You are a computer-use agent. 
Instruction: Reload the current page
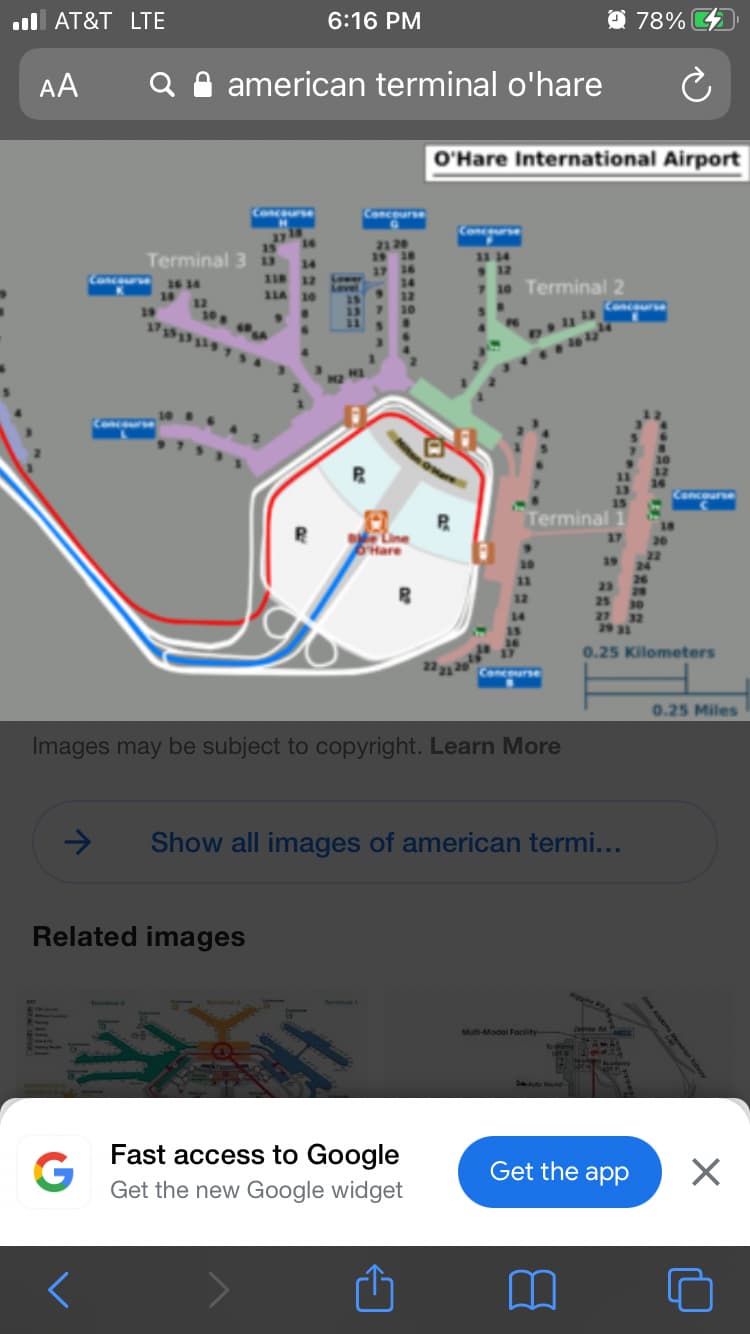(695, 86)
